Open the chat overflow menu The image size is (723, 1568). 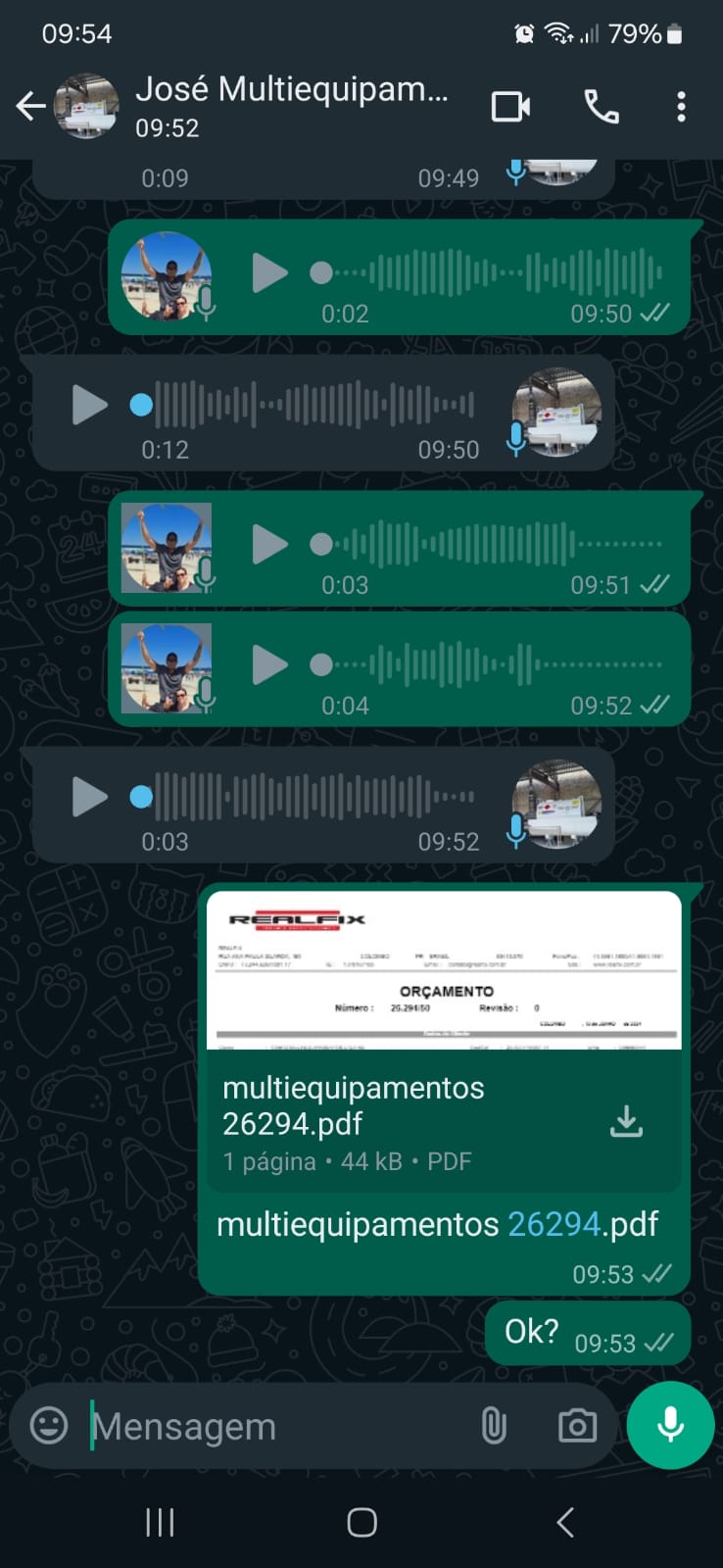(x=681, y=106)
